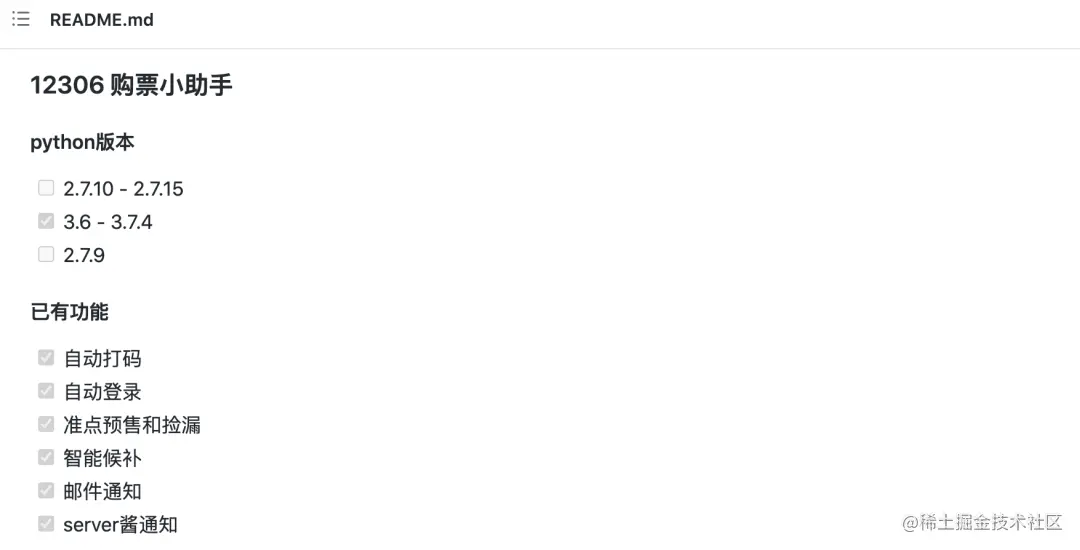This screenshot has width=1080, height=550.
Task: Check the 2.7.10 - 2.7.15 checkbox
Action: [x=46, y=188]
